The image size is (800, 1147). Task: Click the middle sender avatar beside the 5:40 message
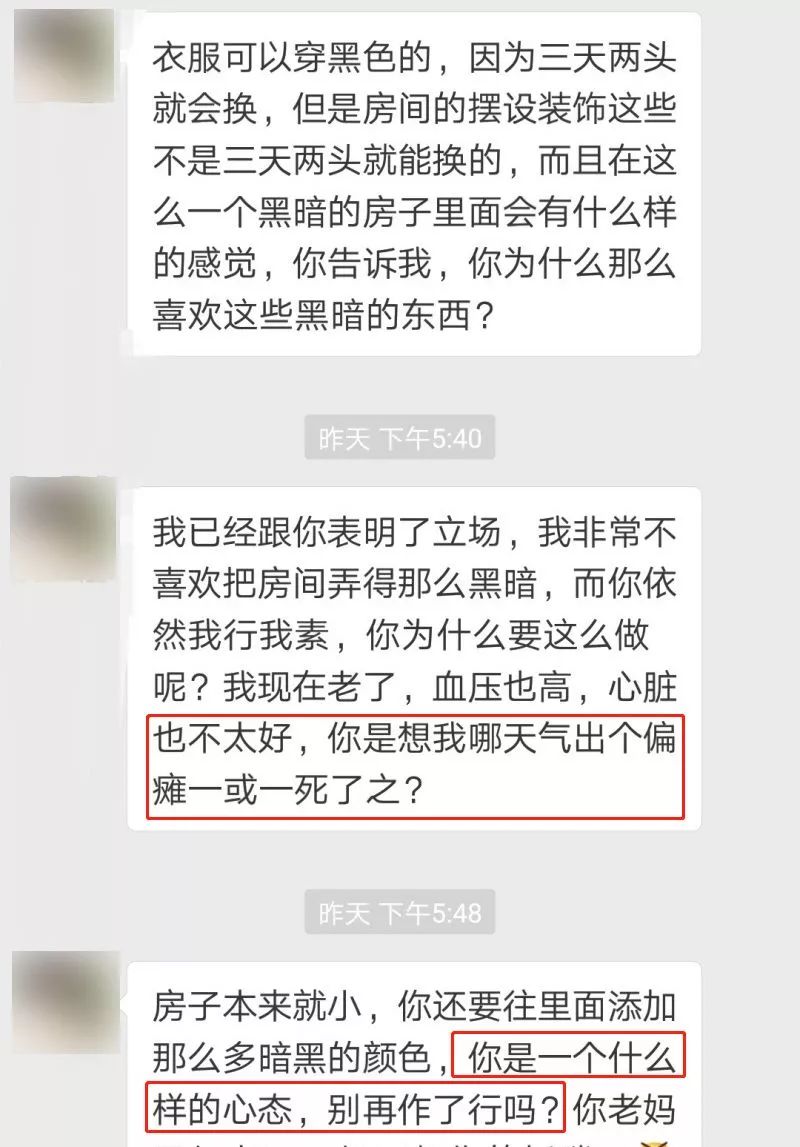tap(60, 530)
